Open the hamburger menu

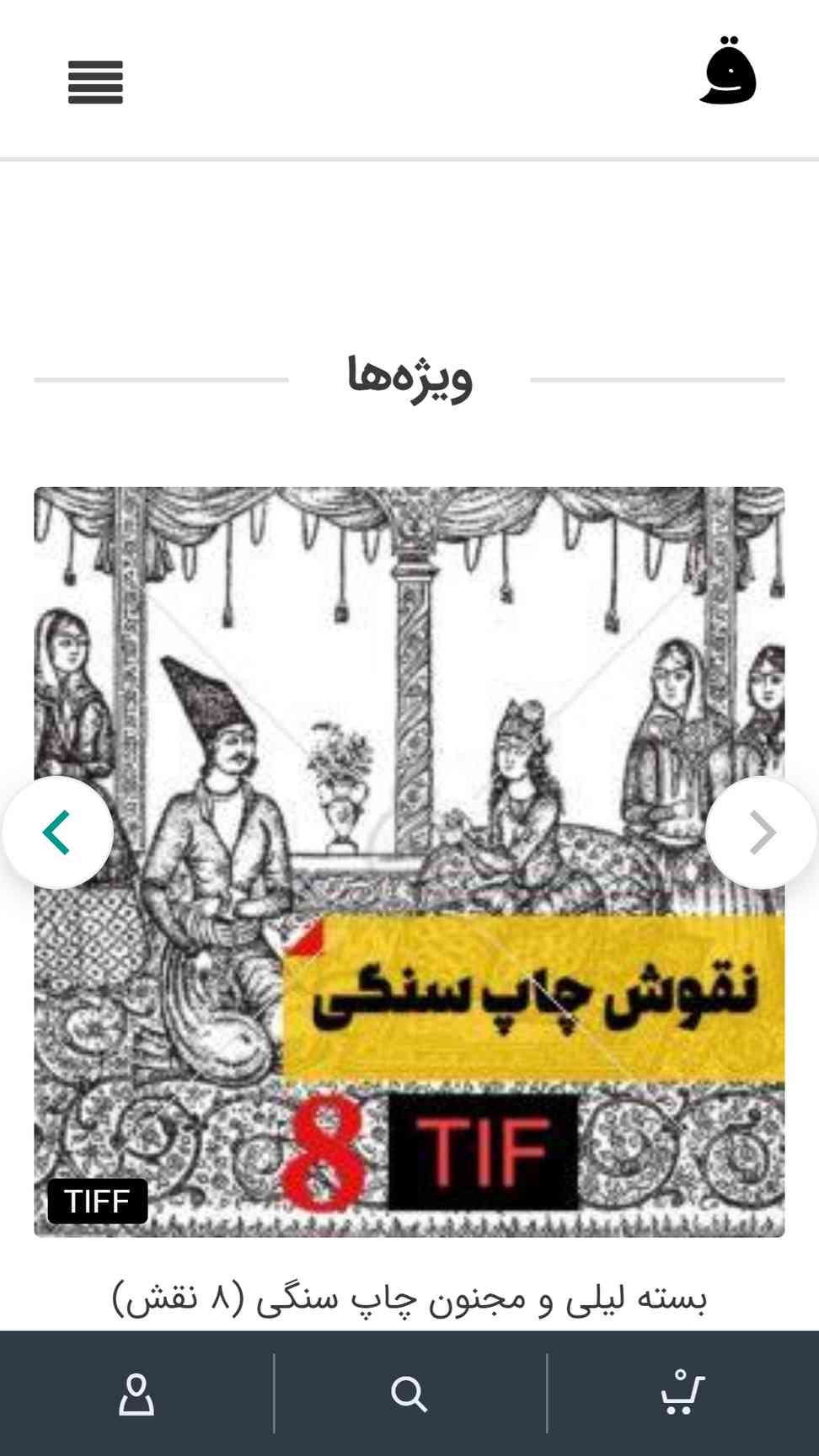(95, 82)
